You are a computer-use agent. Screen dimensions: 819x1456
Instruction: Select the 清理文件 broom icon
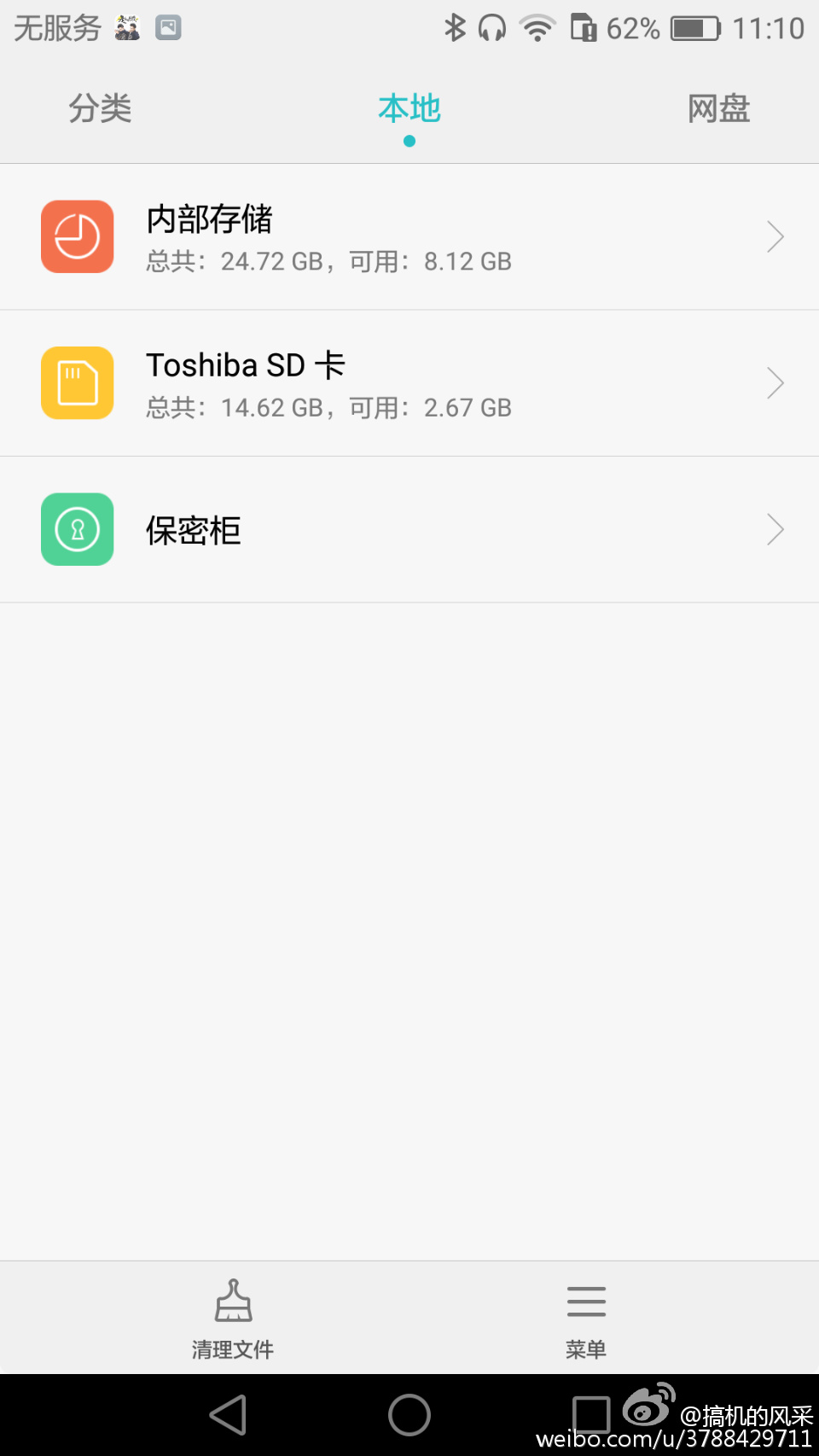(232, 1301)
